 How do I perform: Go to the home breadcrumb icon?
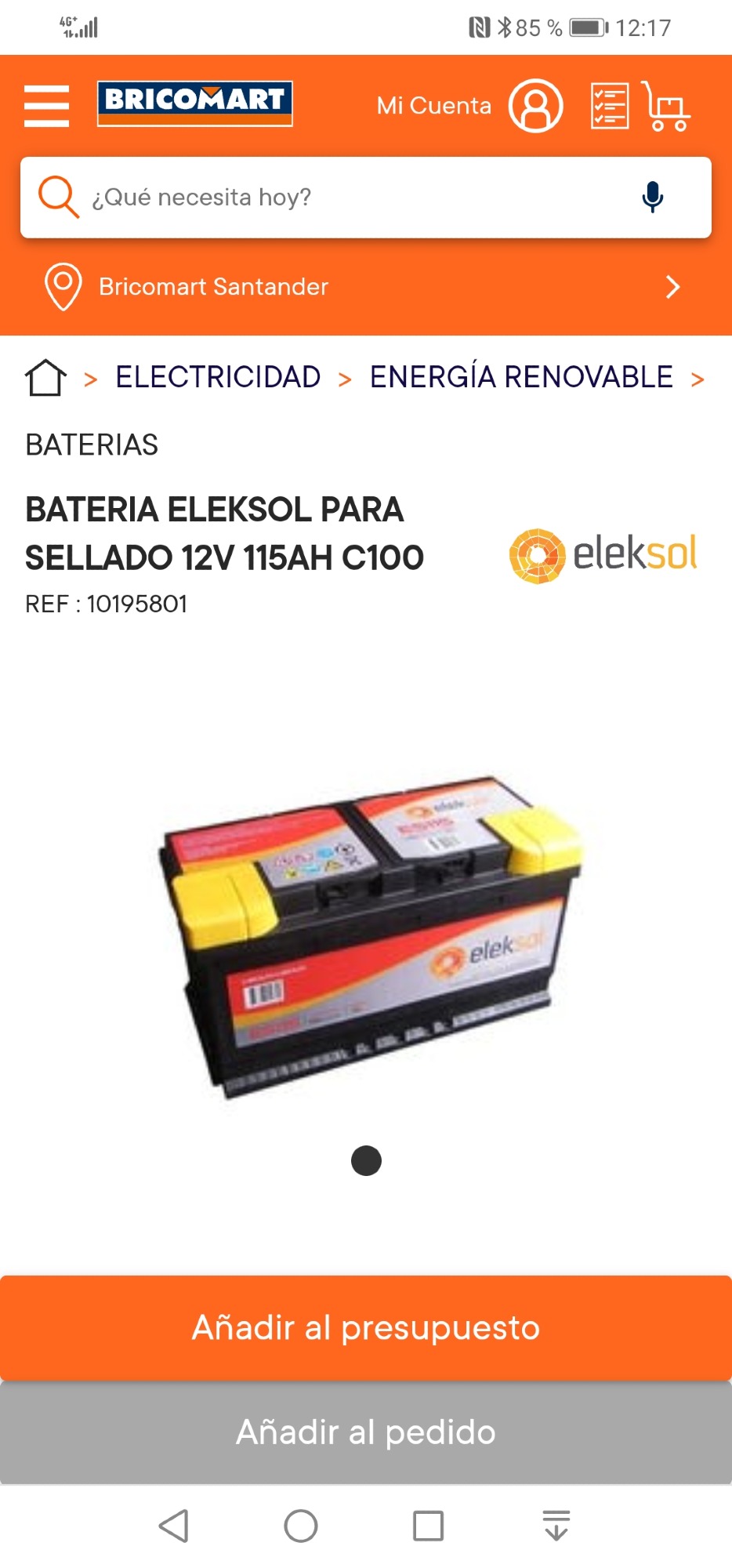[45, 378]
